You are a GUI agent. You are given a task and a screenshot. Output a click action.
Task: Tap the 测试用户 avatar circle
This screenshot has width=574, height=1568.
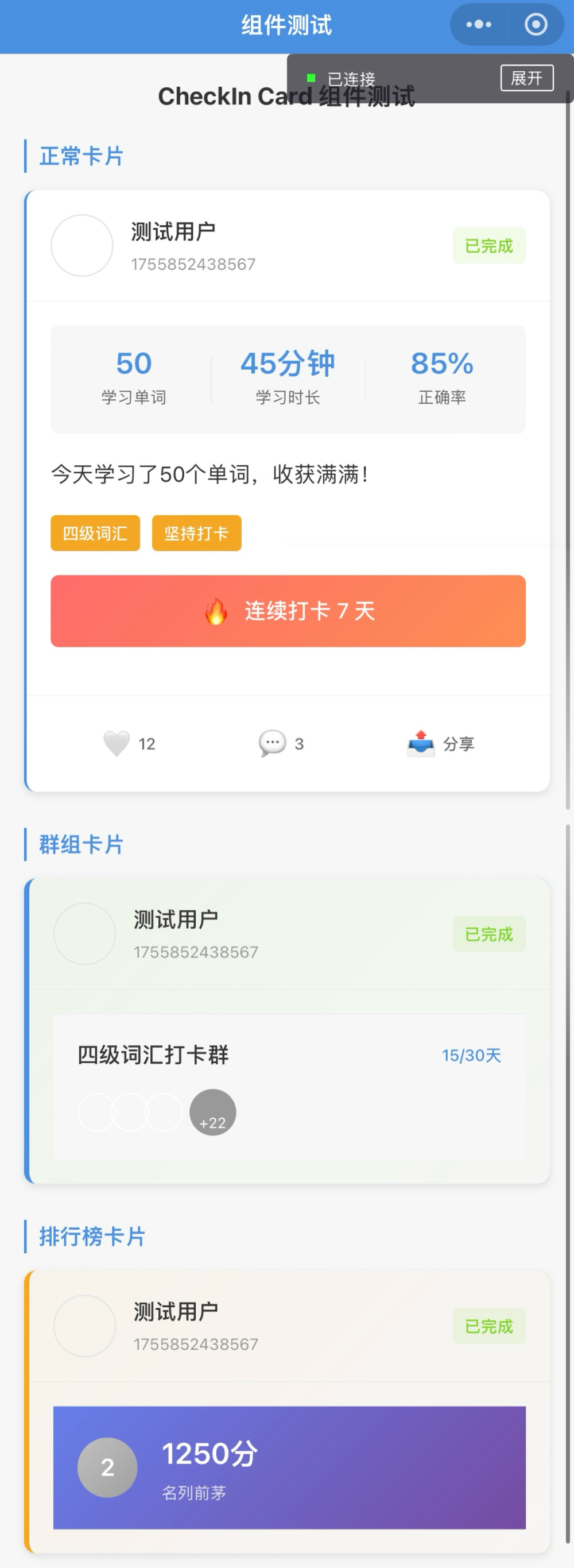[x=82, y=245]
